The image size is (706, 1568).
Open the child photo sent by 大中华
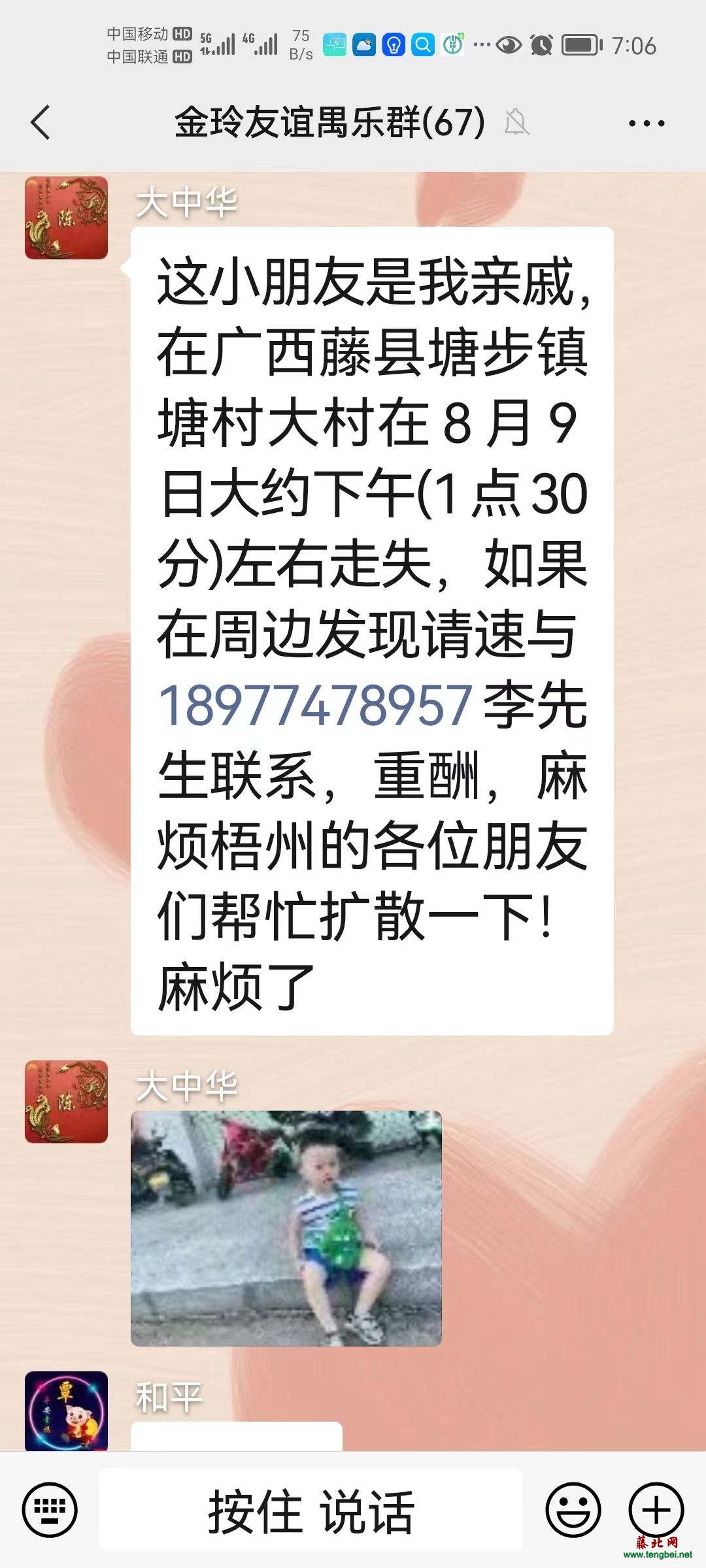click(x=286, y=1228)
